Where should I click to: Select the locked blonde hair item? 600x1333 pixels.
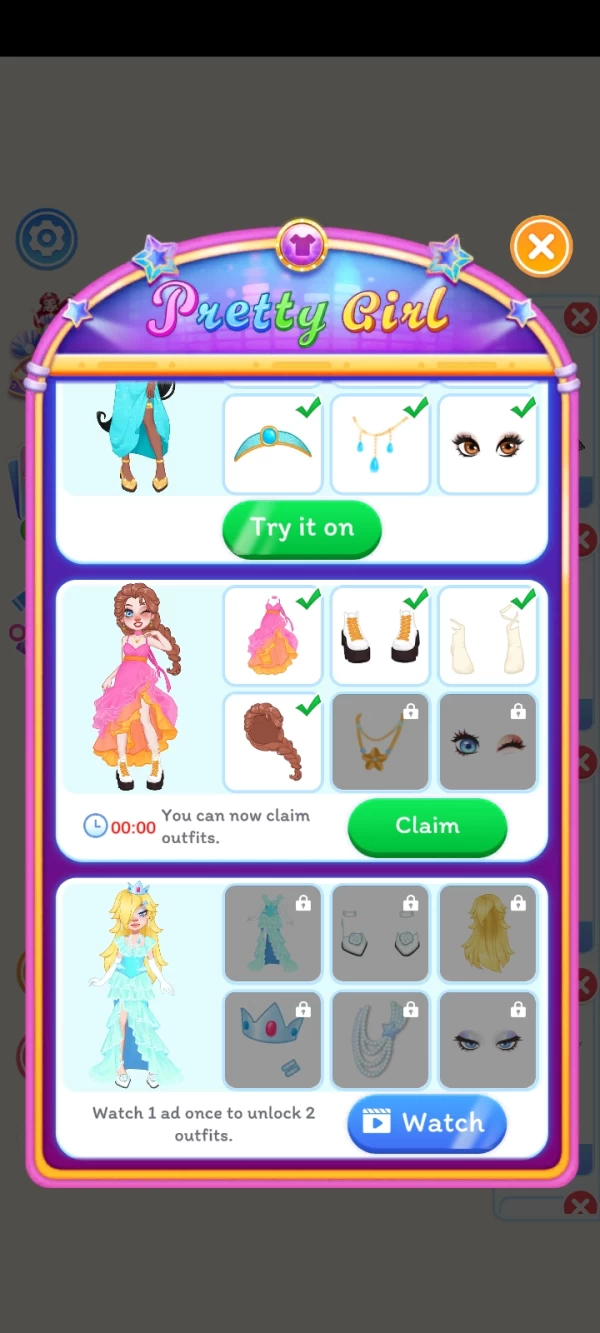[488, 933]
